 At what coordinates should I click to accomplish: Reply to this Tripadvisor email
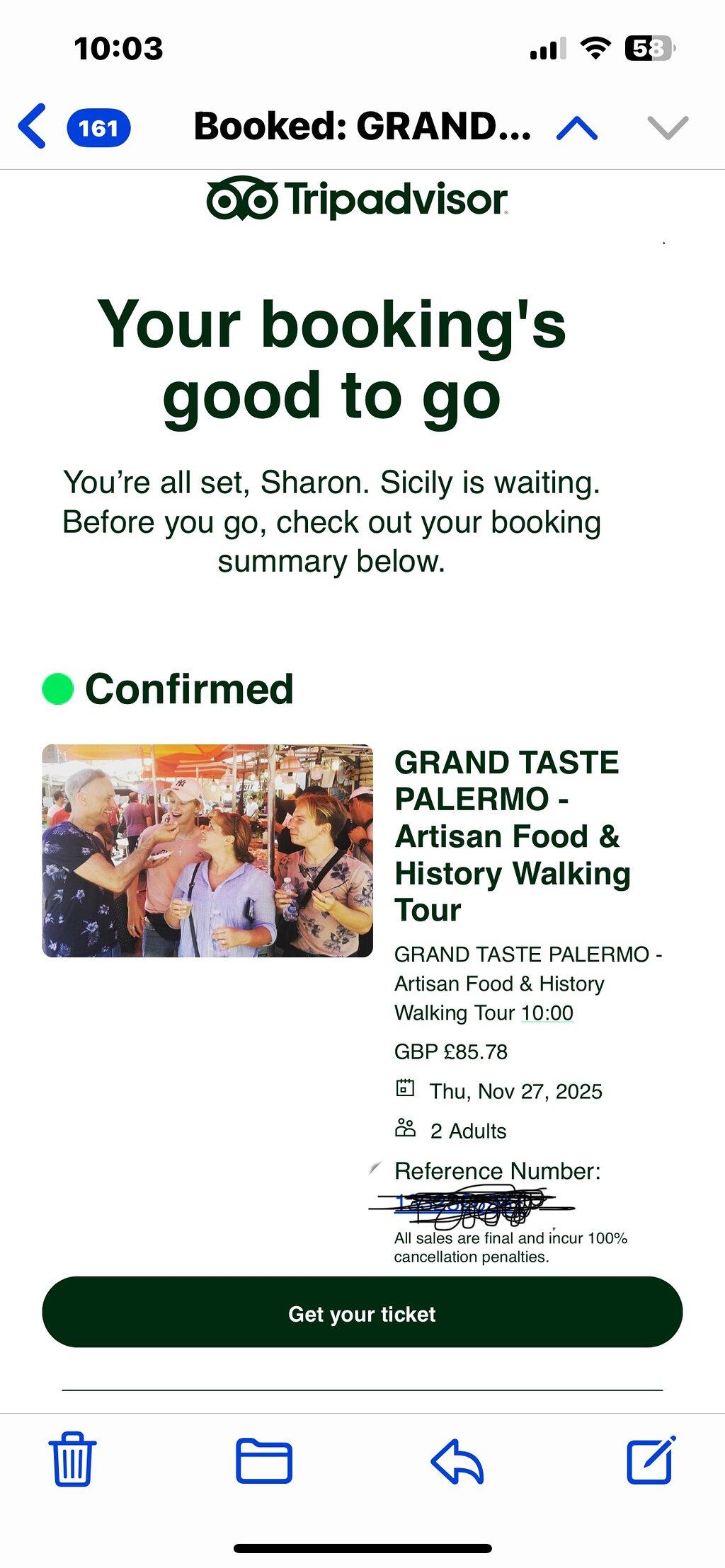coord(457,1460)
